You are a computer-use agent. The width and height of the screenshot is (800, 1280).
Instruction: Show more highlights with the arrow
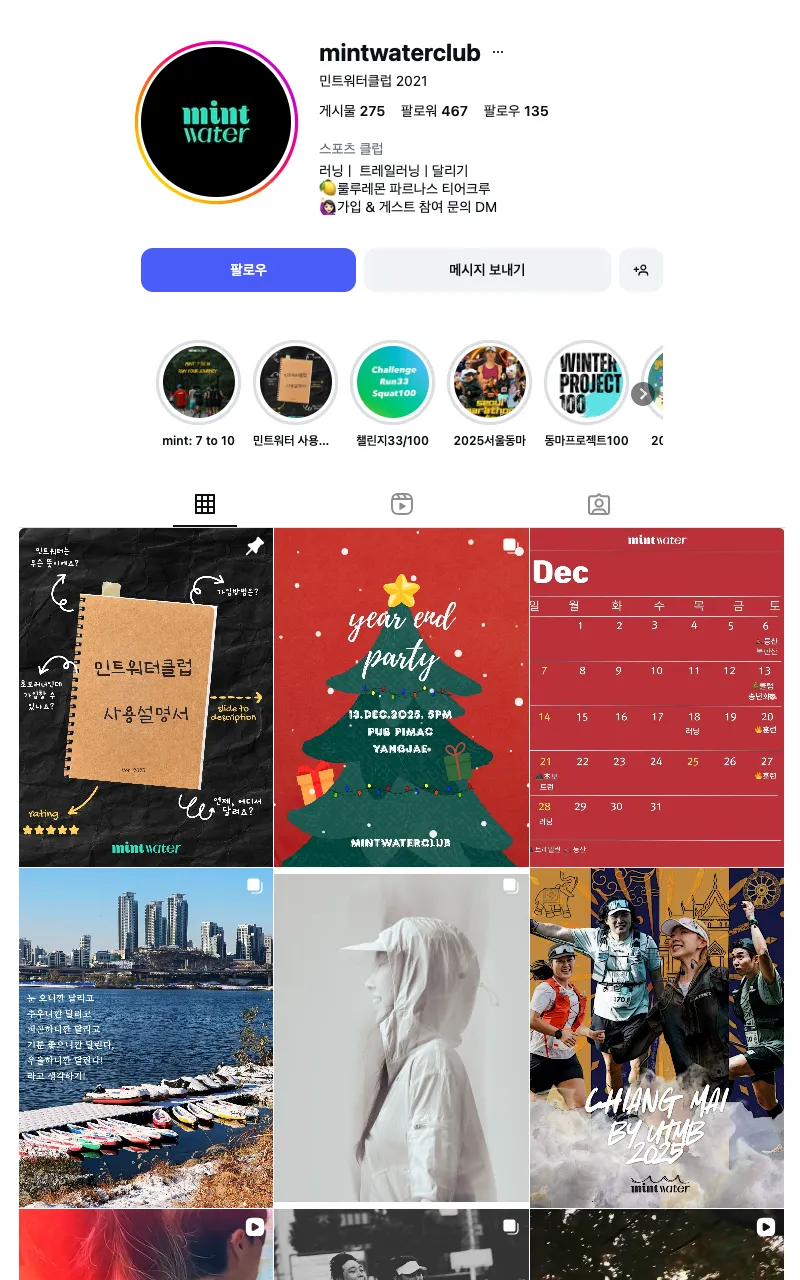tap(643, 394)
